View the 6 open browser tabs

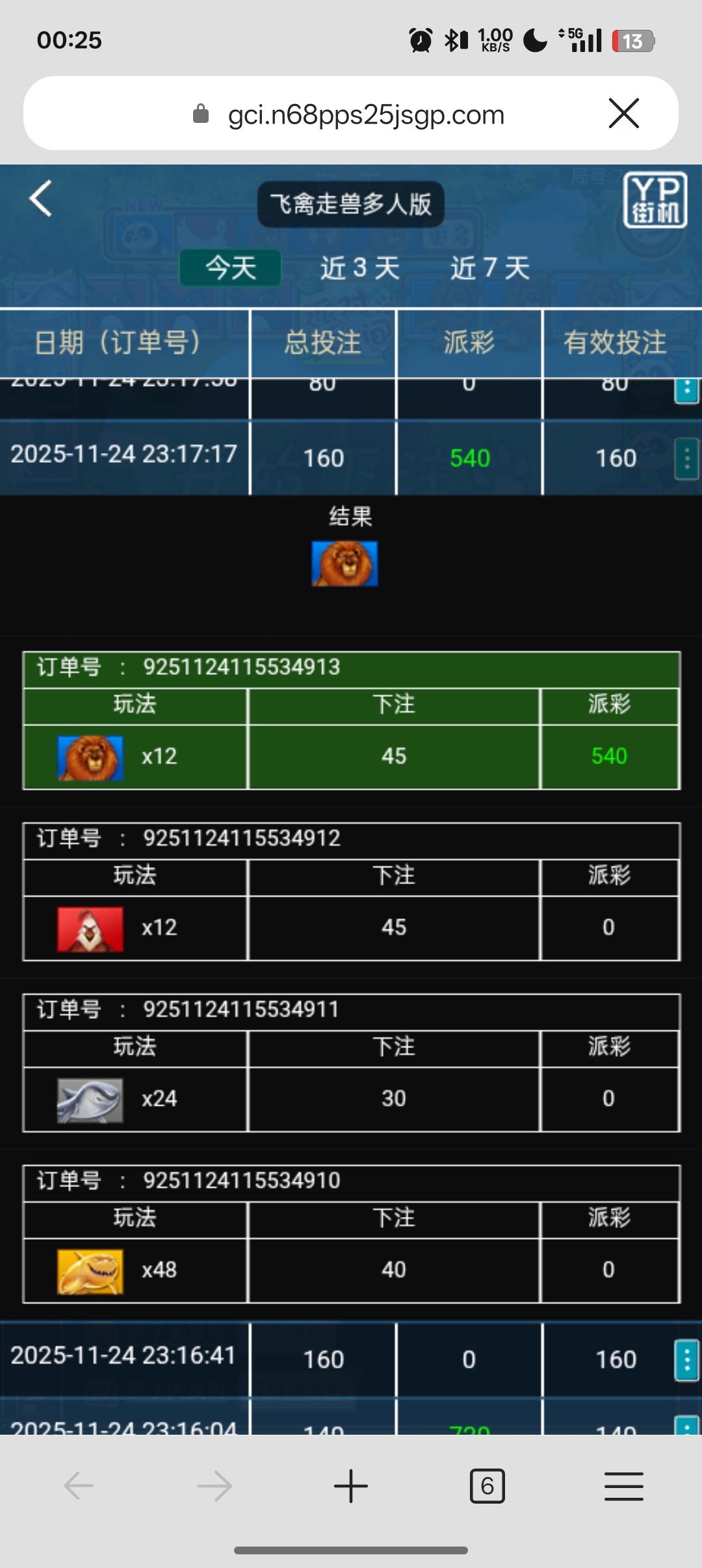tap(487, 1486)
